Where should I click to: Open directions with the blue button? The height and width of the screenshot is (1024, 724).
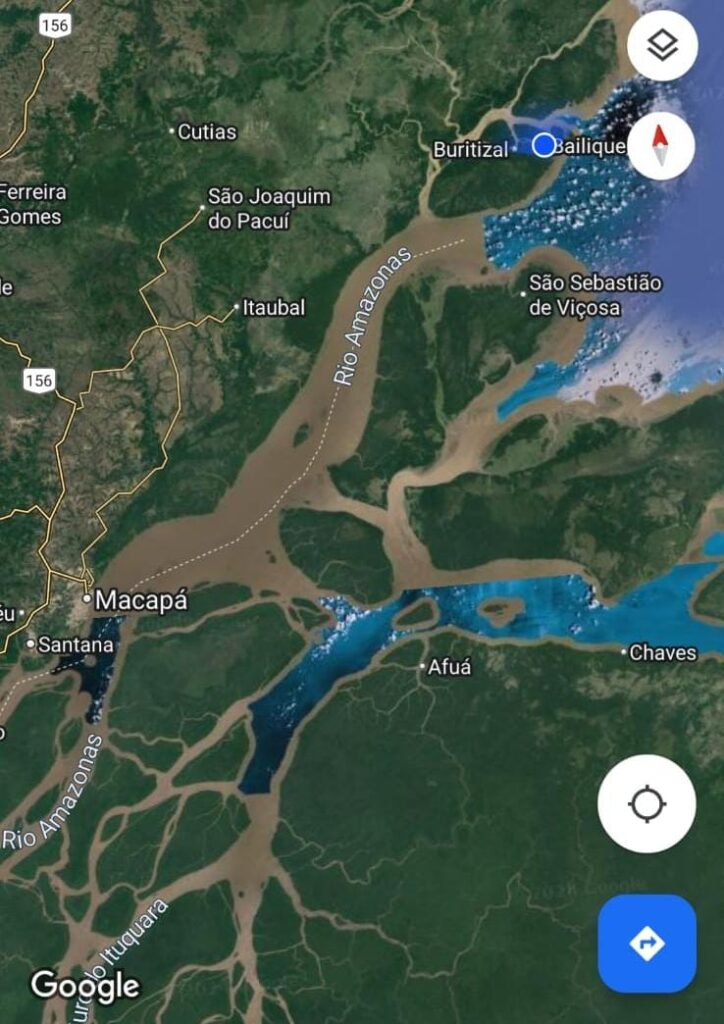pyautogui.click(x=646, y=943)
